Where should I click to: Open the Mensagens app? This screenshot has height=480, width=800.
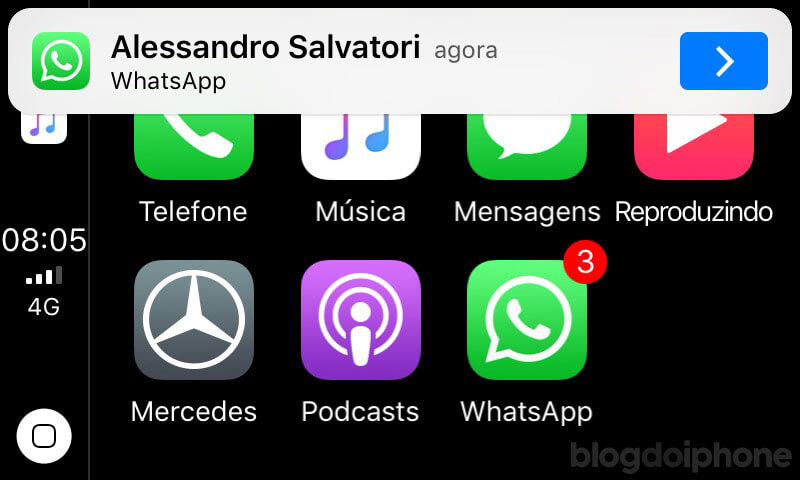(x=527, y=150)
